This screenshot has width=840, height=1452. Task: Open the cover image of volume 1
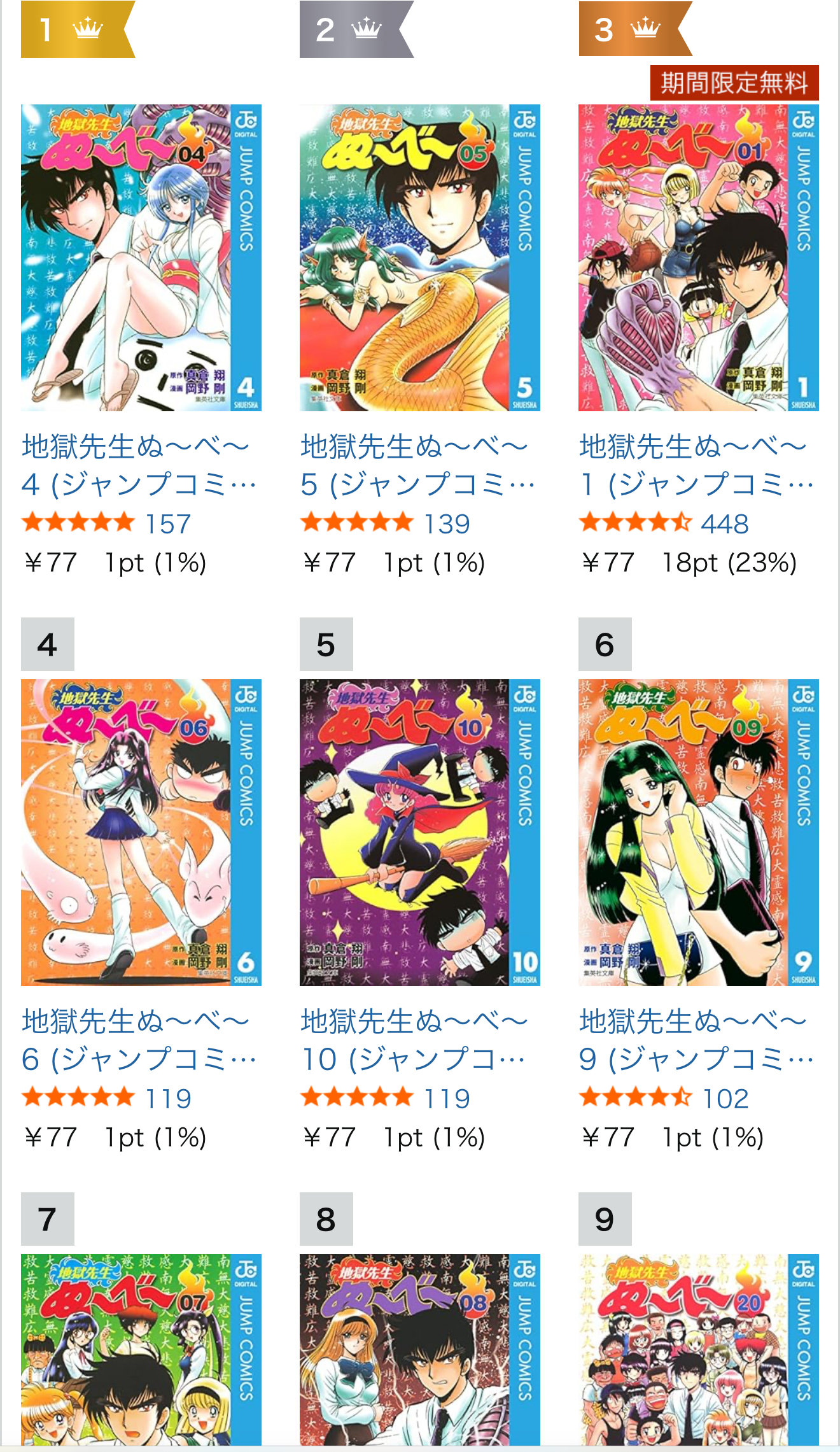(699, 258)
